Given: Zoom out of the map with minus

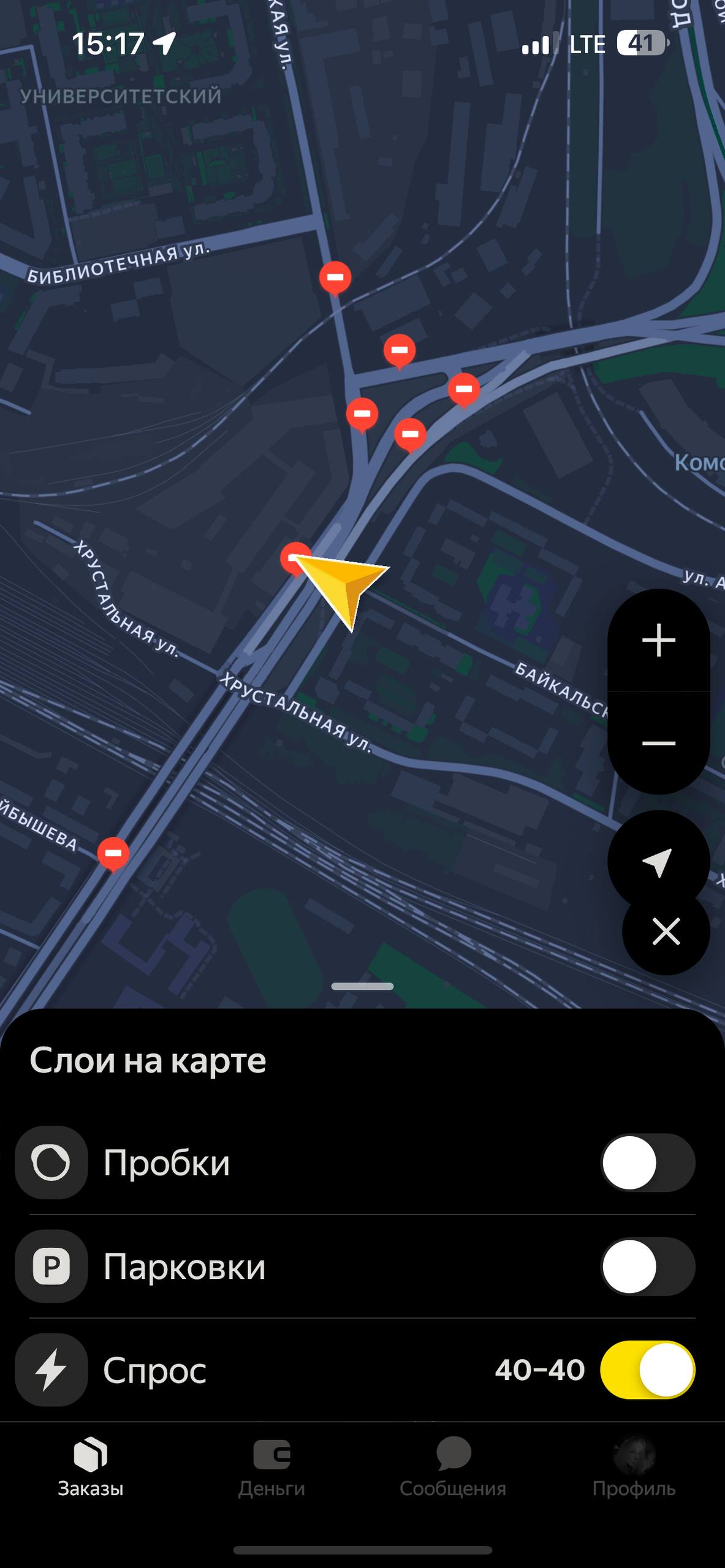Looking at the screenshot, I should tap(658, 743).
